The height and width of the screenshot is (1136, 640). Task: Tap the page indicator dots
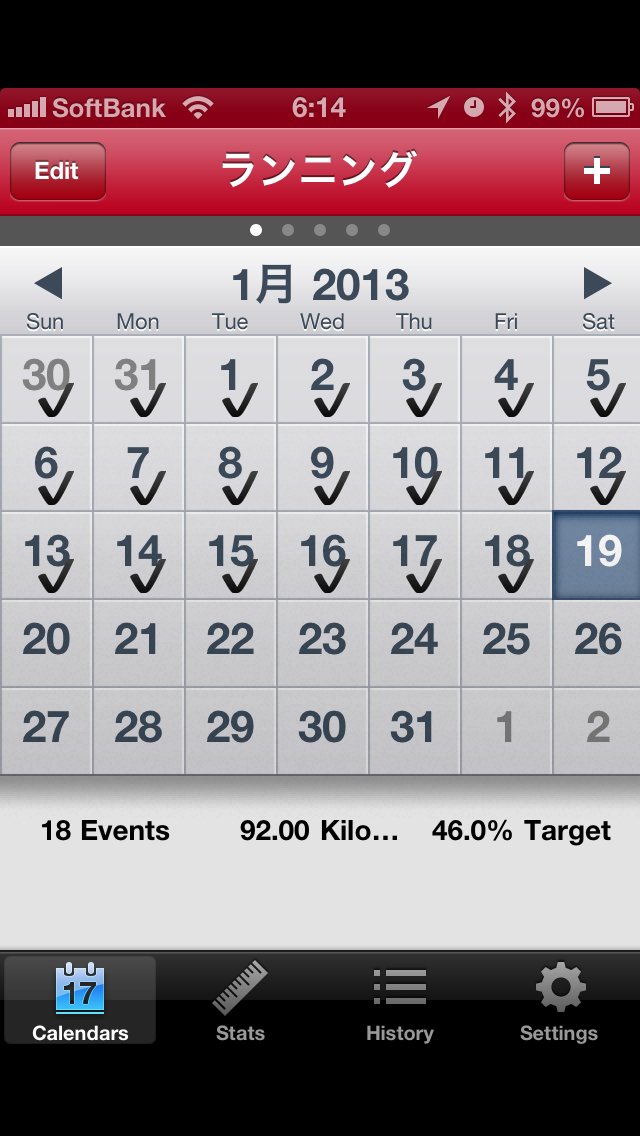[320, 230]
